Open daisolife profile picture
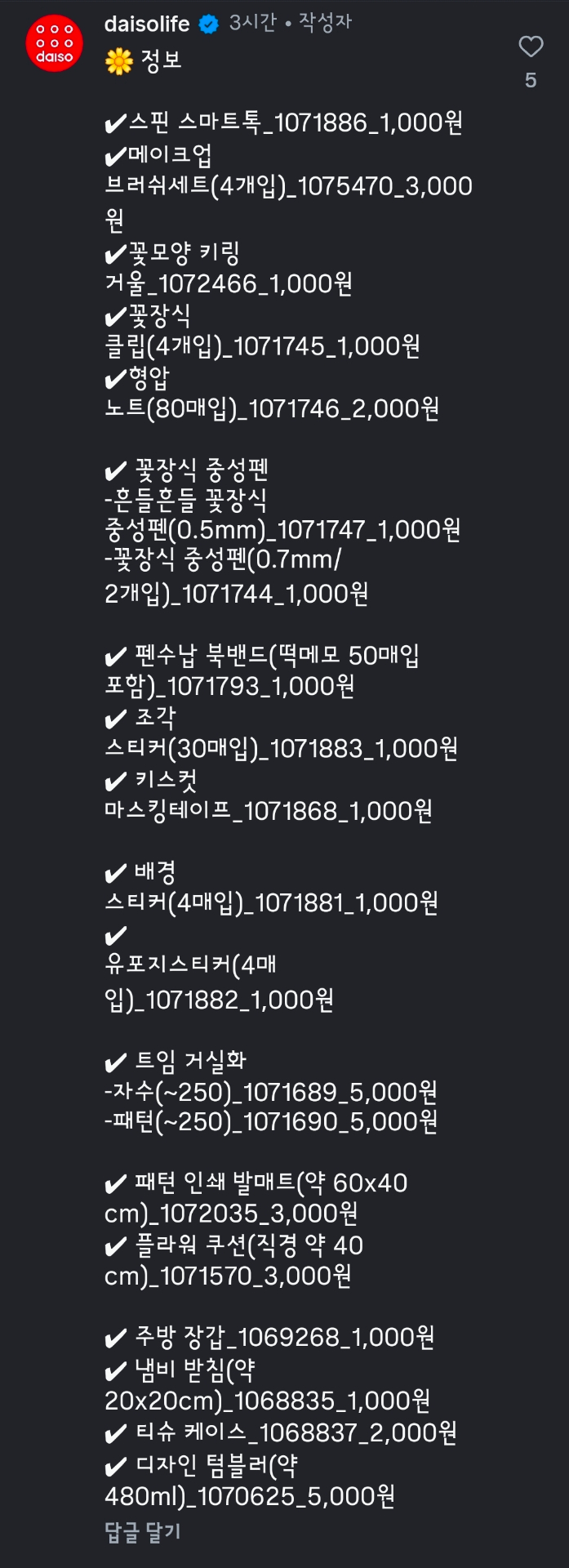Screen dimensions: 569x1568 point(55,43)
